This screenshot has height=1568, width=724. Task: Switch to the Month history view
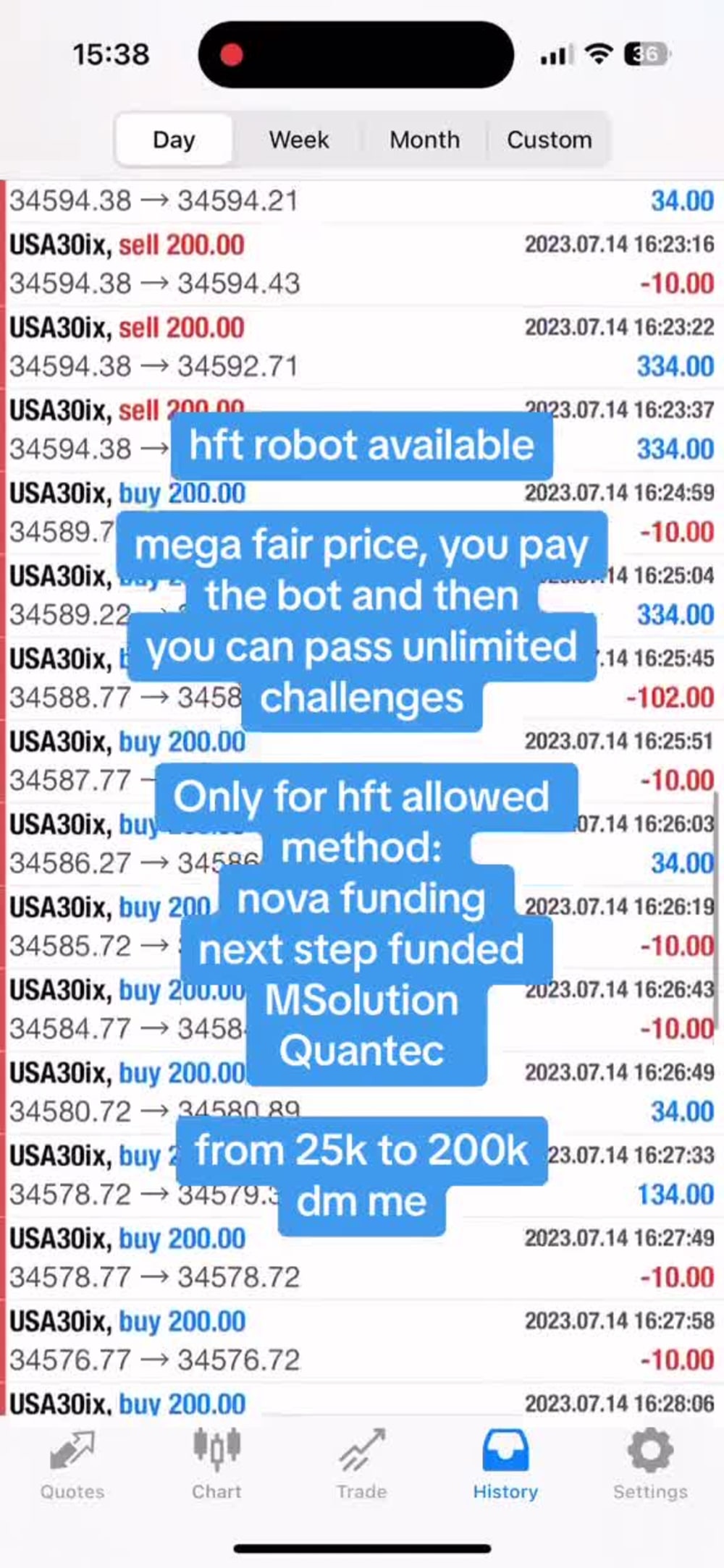[x=424, y=139]
